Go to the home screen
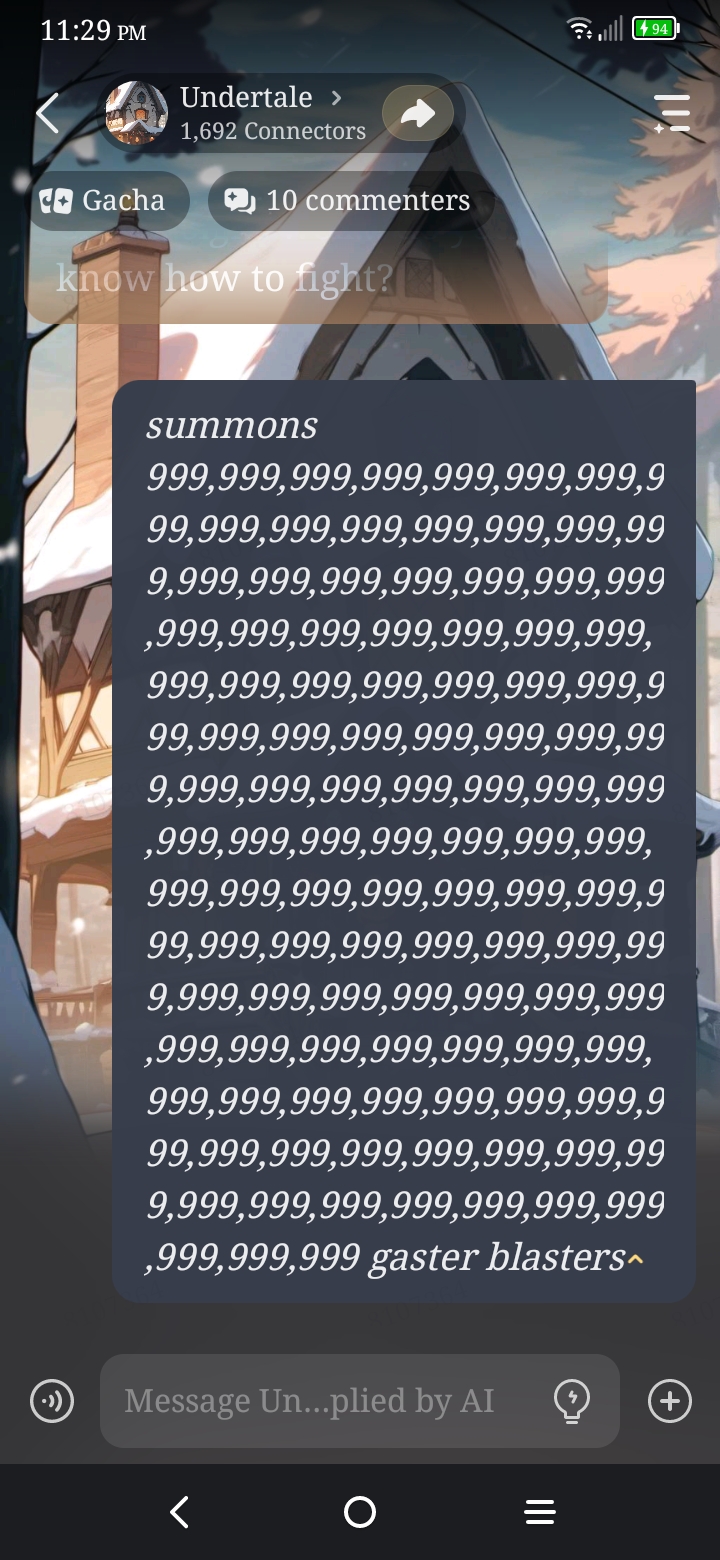 pyautogui.click(x=360, y=1512)
